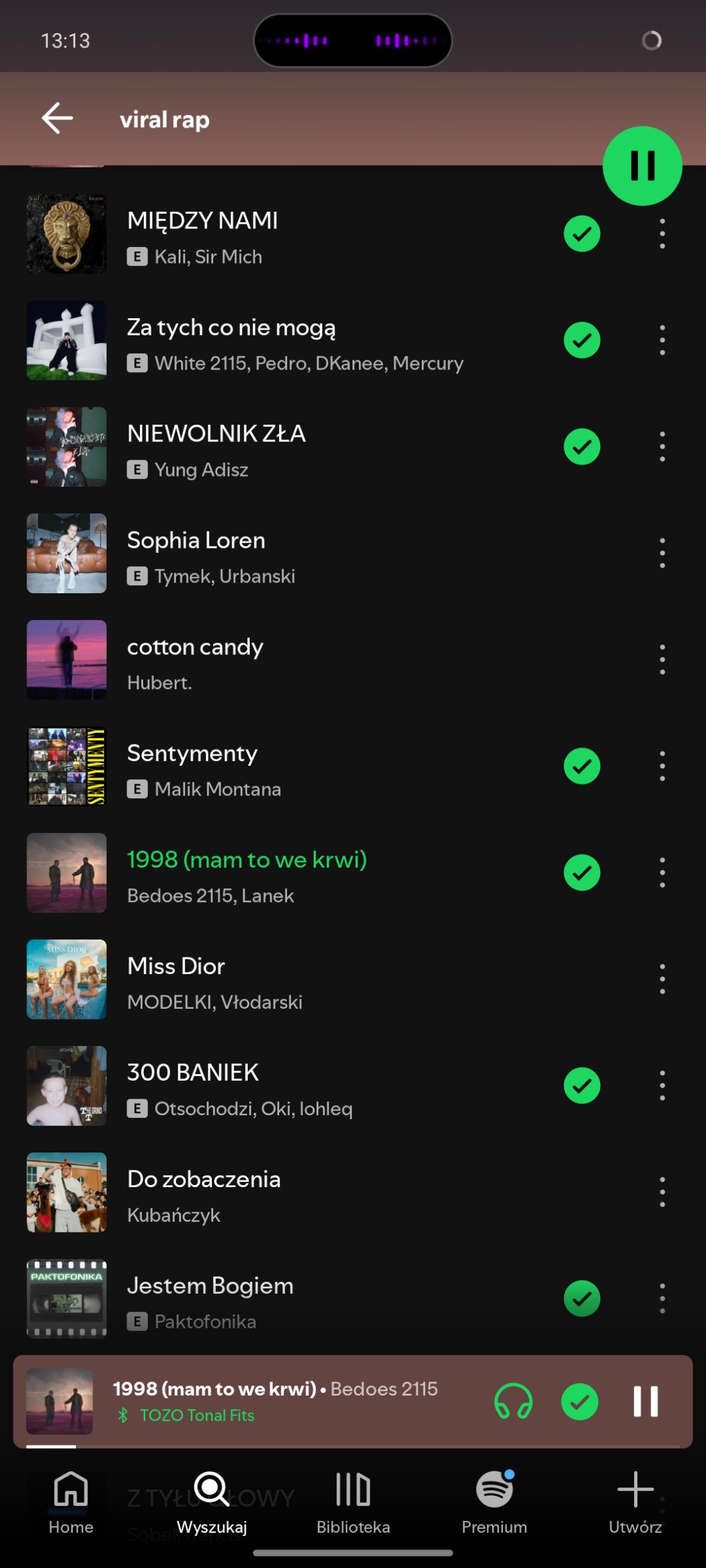The width and height of the screenshot is (706, 1568).
Task: Play Sophia Loren by Tymek
Action: [293, 554]
